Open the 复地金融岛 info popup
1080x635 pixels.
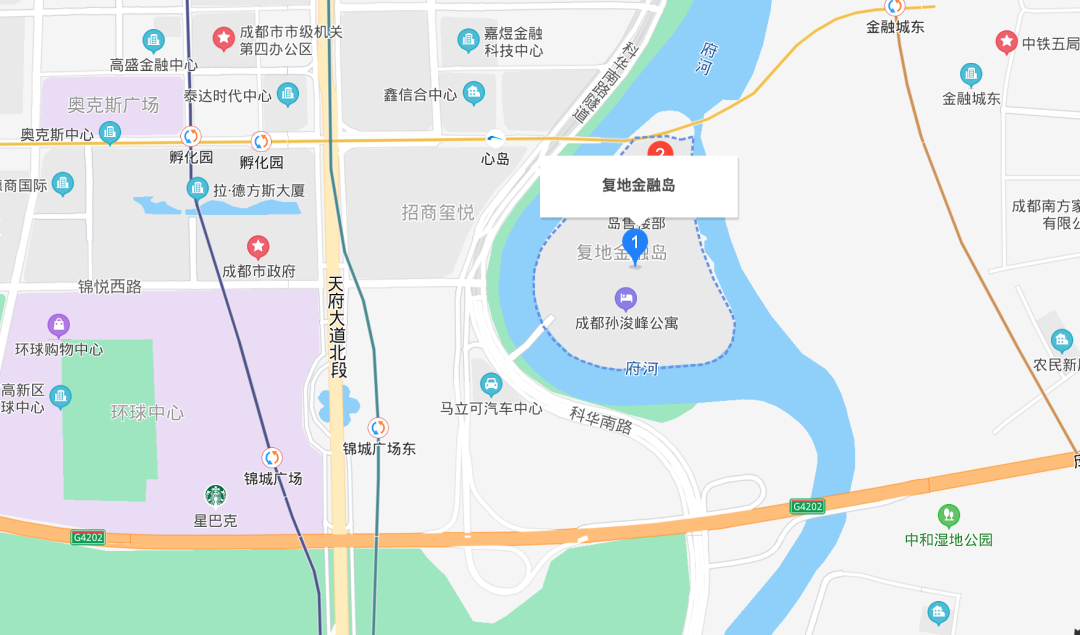point(639,186)
